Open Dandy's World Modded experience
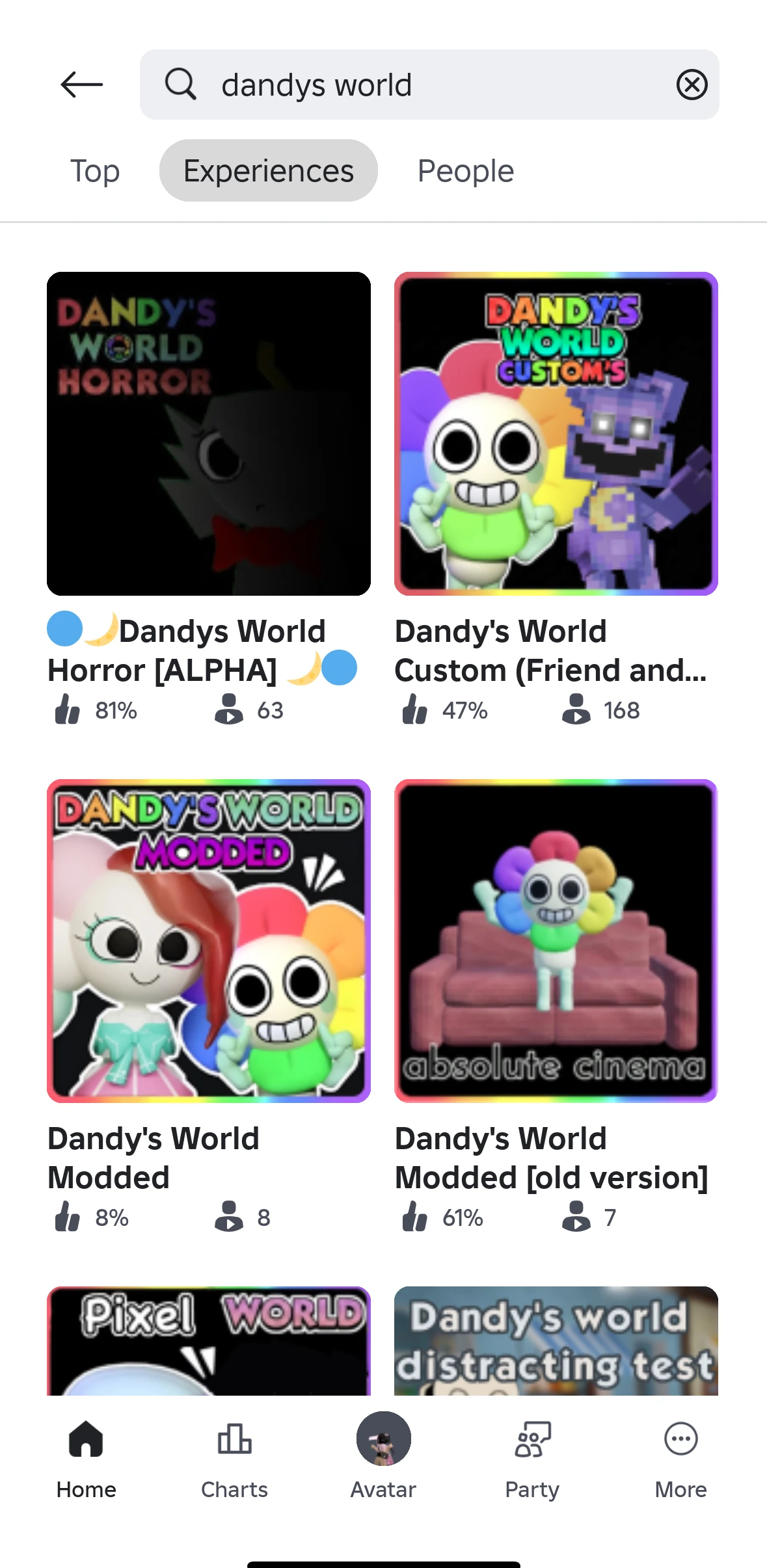 (x=208, y=942)
